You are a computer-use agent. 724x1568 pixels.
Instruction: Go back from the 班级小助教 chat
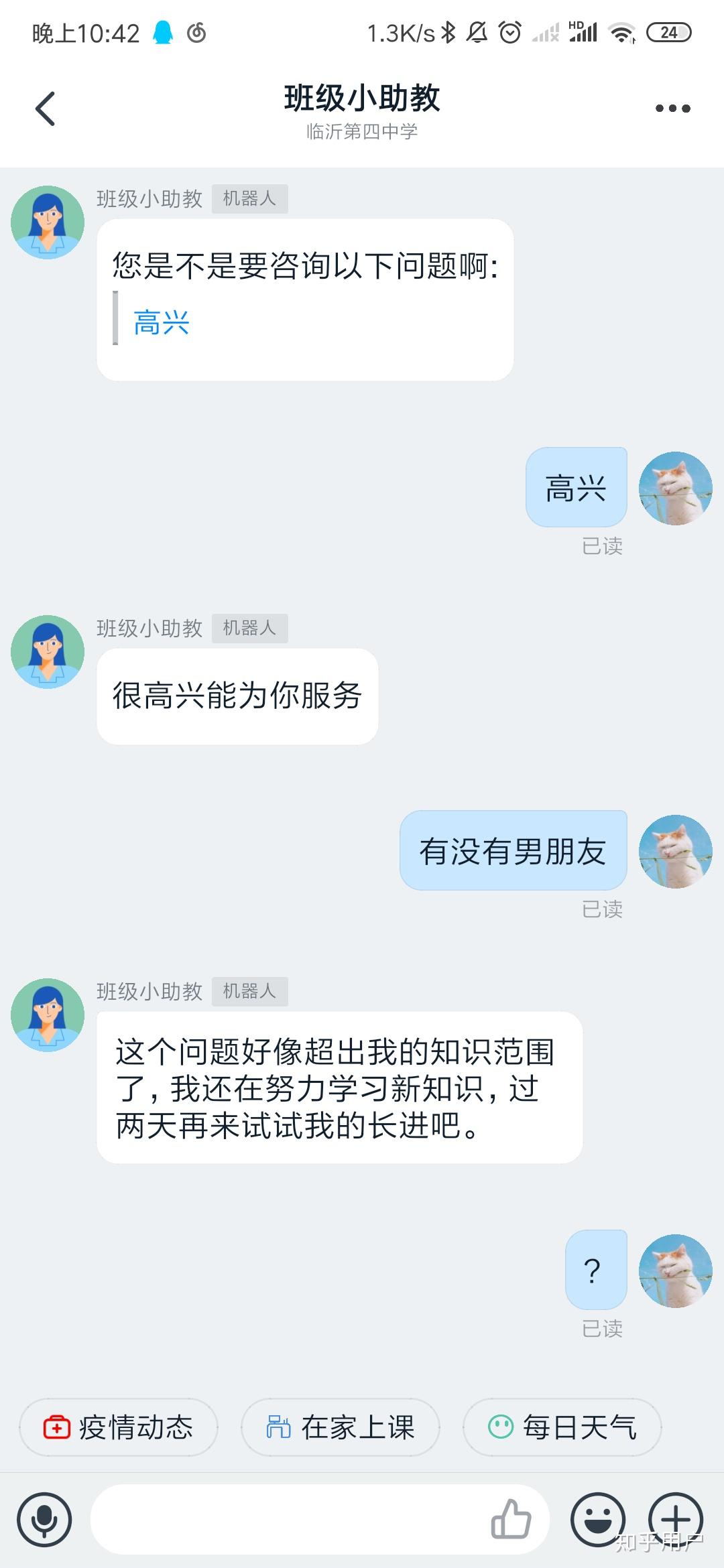coord(45,109)
